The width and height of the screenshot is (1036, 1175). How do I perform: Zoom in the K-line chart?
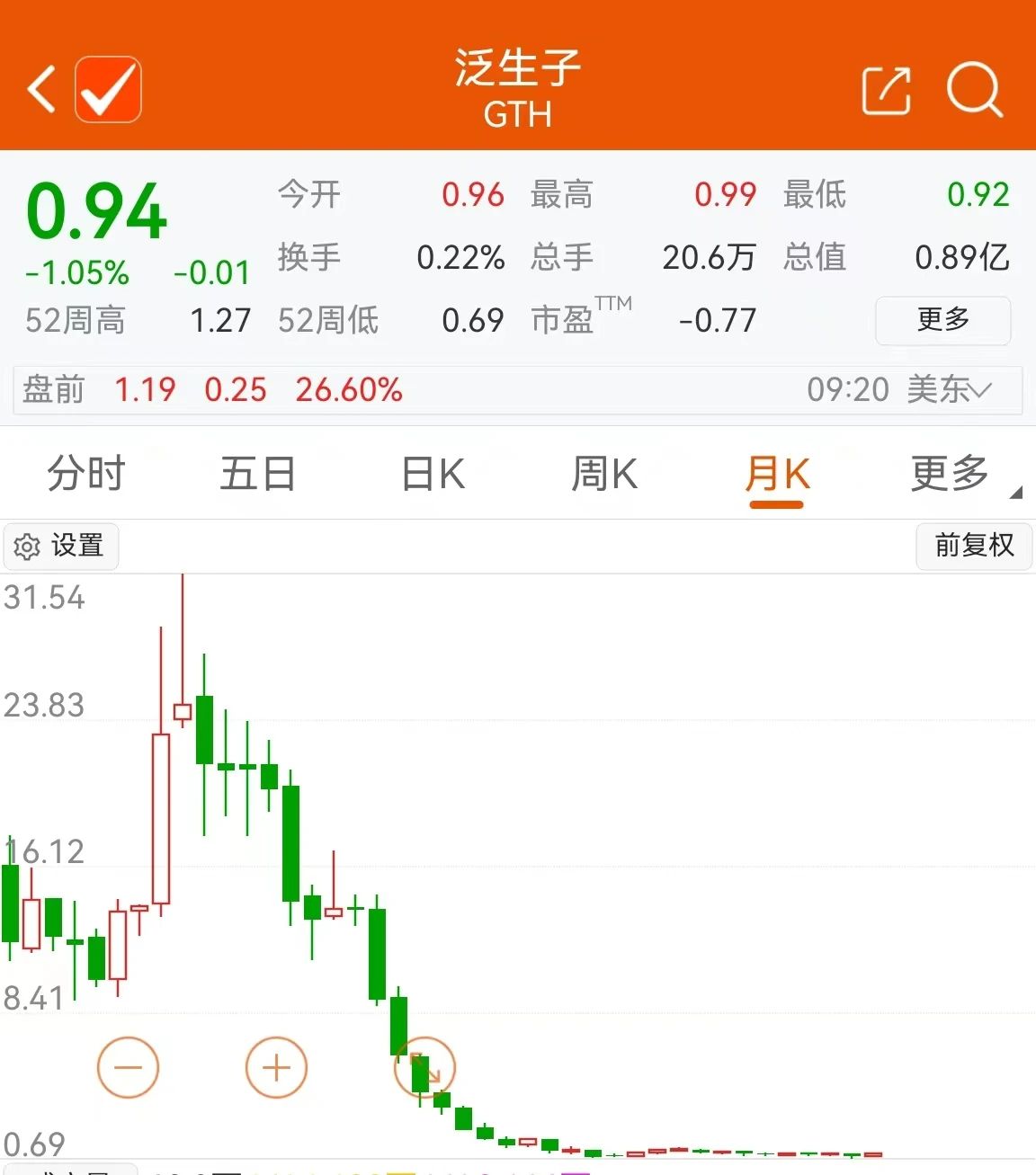coord(276,1068)
